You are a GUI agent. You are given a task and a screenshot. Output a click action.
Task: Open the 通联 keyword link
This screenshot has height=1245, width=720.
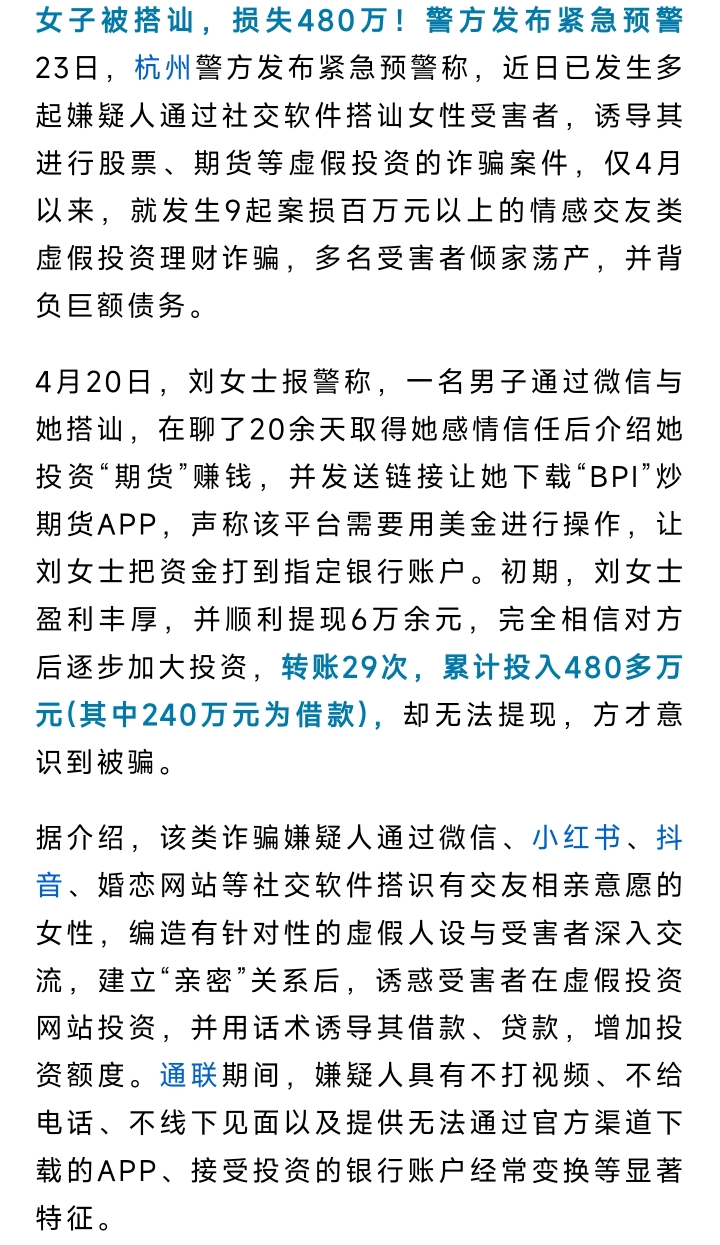tap(188, 1076)
